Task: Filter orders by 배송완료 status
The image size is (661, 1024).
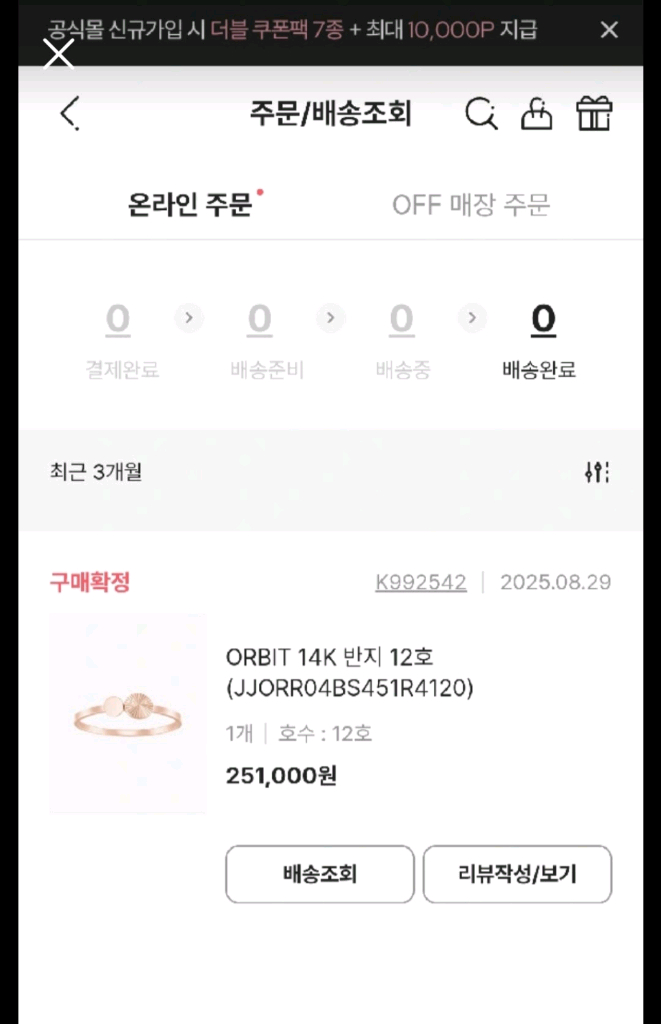Action: pos(542,341)
